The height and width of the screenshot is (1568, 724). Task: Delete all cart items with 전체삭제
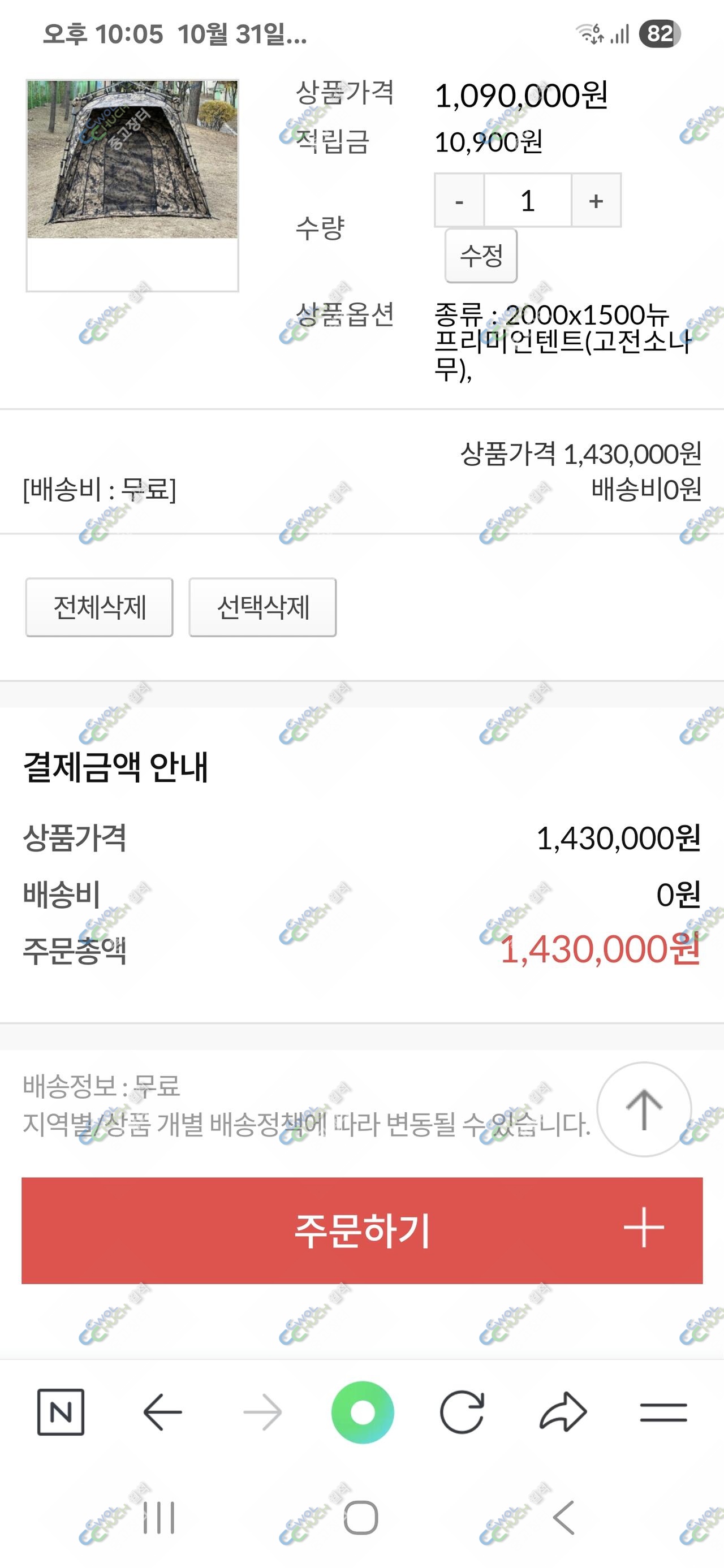tap(99, 607)
